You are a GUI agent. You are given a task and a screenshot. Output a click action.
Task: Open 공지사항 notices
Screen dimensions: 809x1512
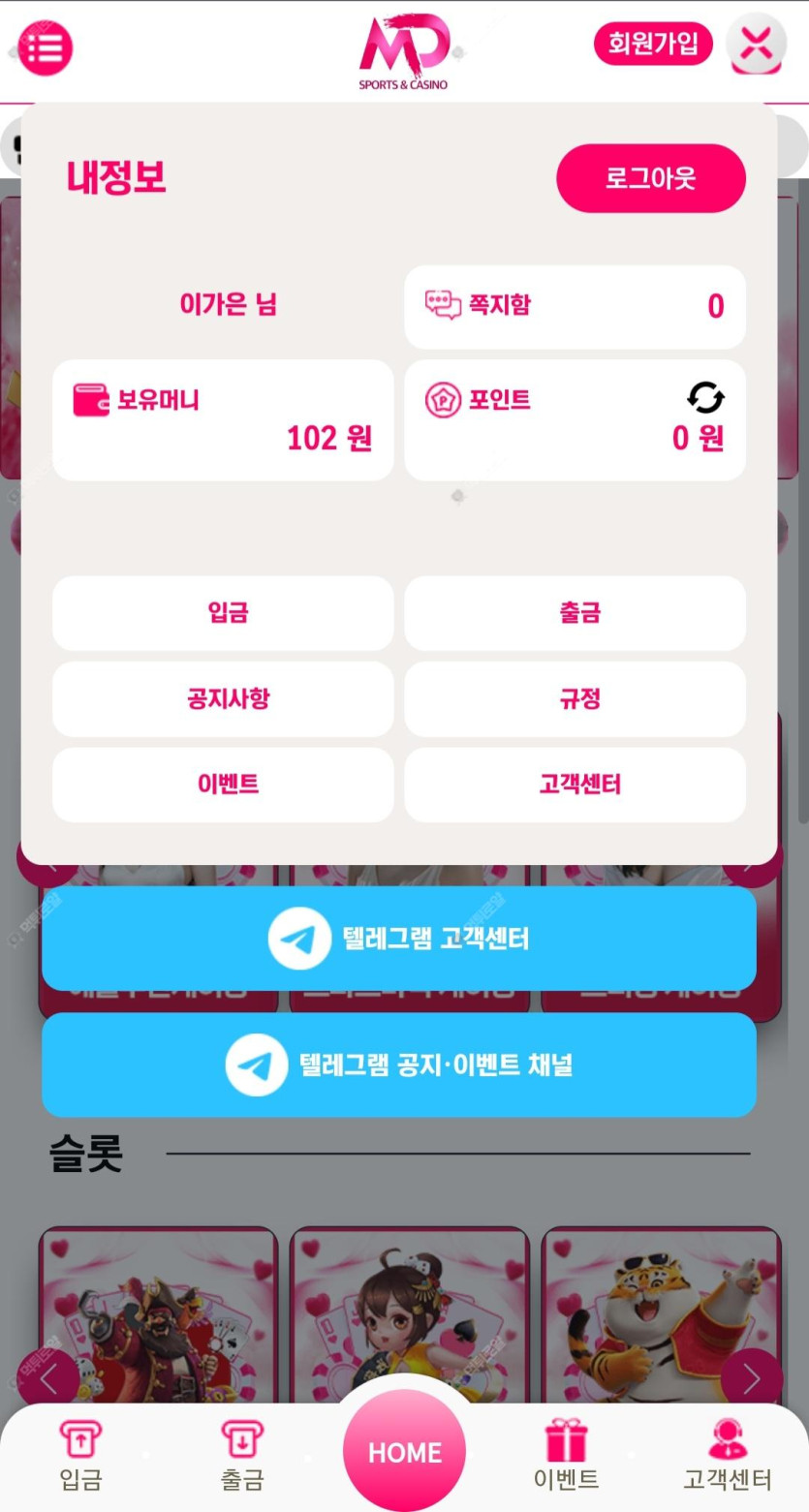[x=223, y=698]
